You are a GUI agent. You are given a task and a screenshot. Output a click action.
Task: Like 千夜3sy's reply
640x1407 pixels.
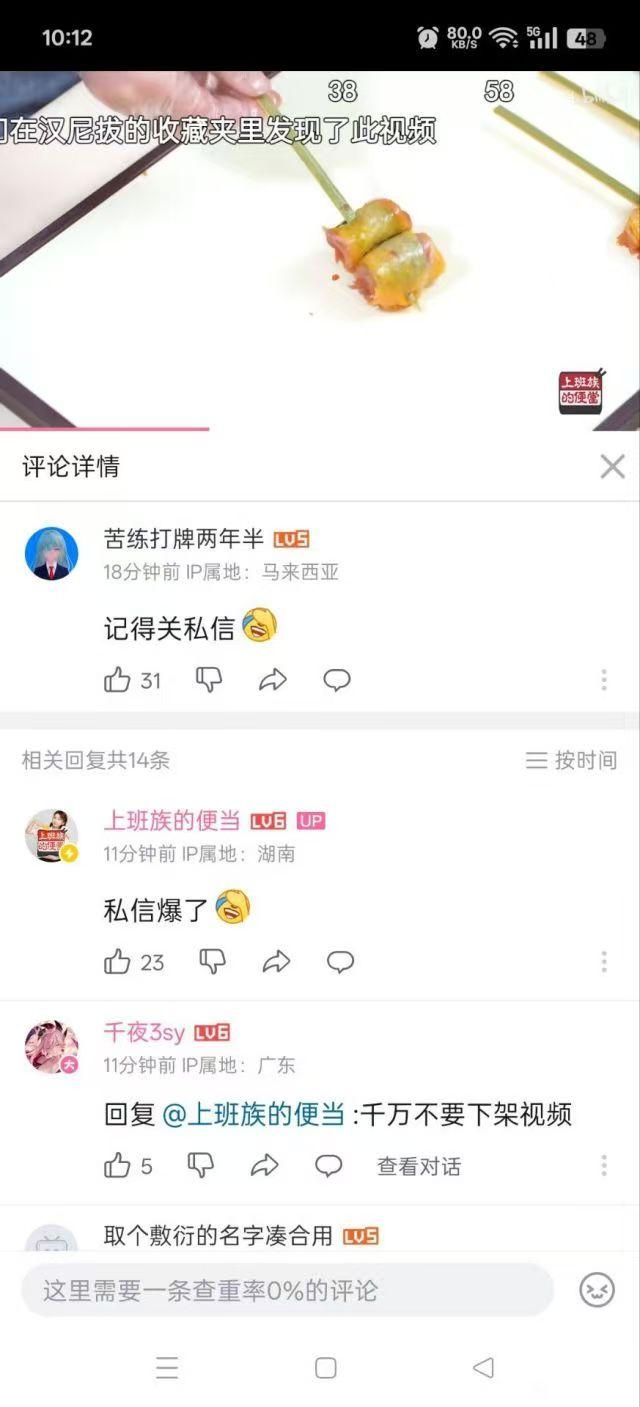(118, 1166)
